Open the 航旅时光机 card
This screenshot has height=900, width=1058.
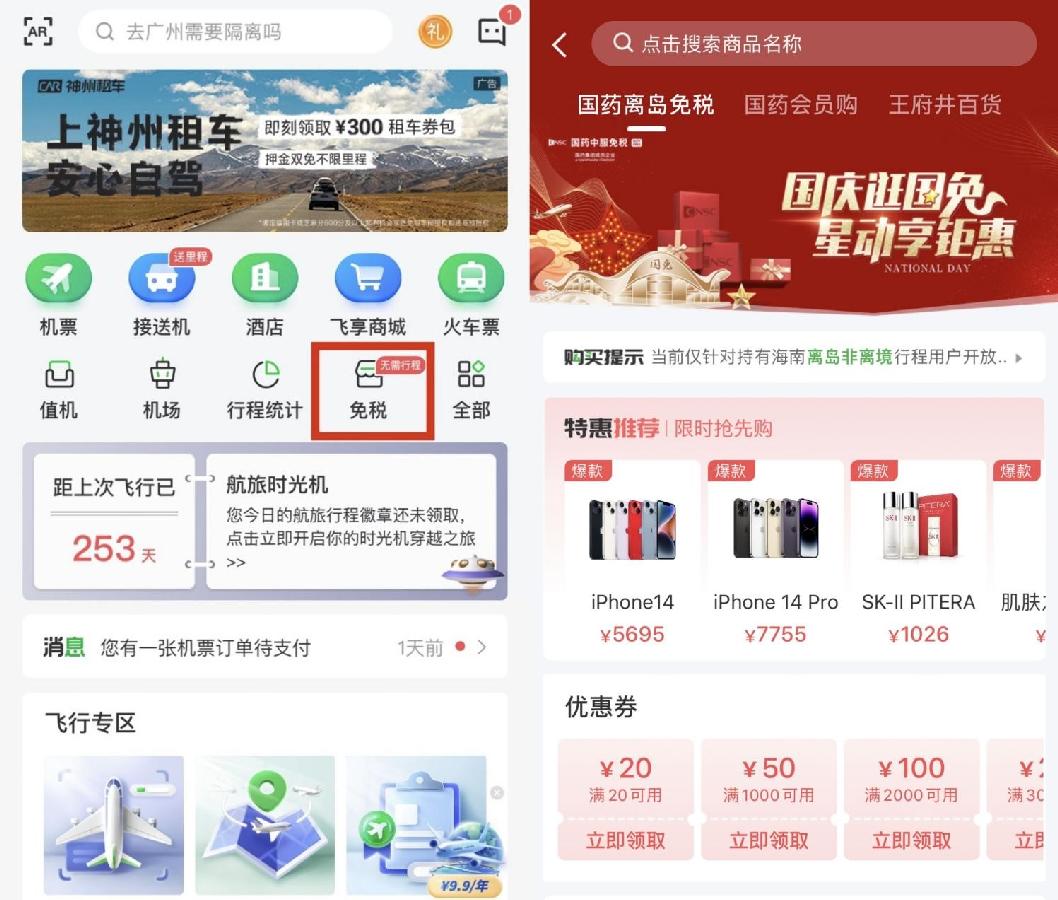pos(350,522)
